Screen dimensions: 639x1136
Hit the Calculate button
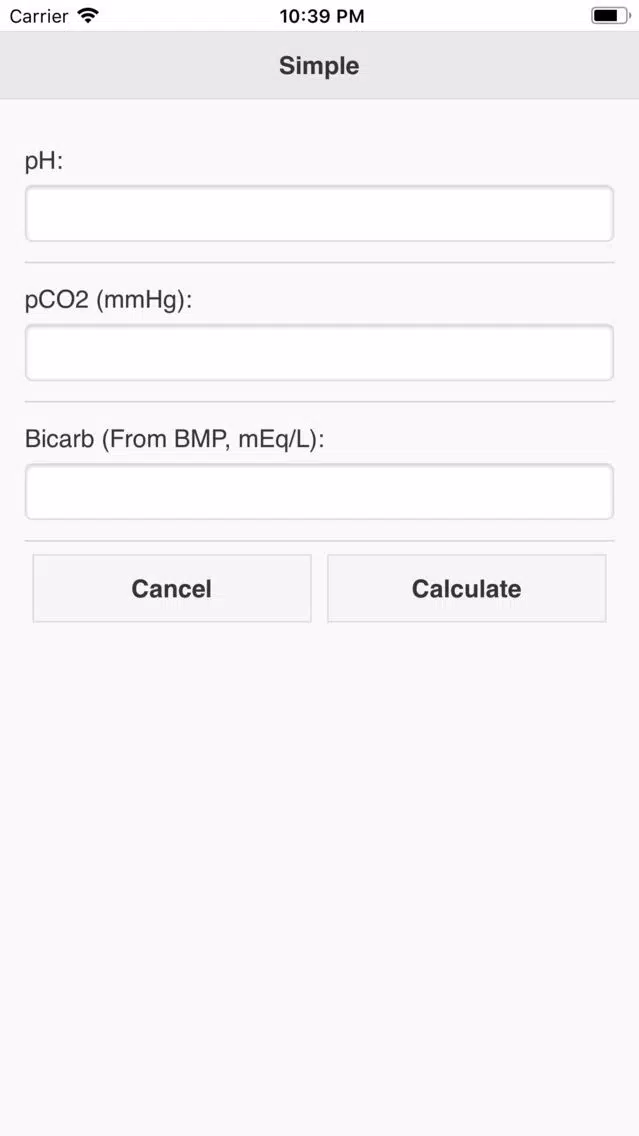pyautogui.click(x=466, y=588)
